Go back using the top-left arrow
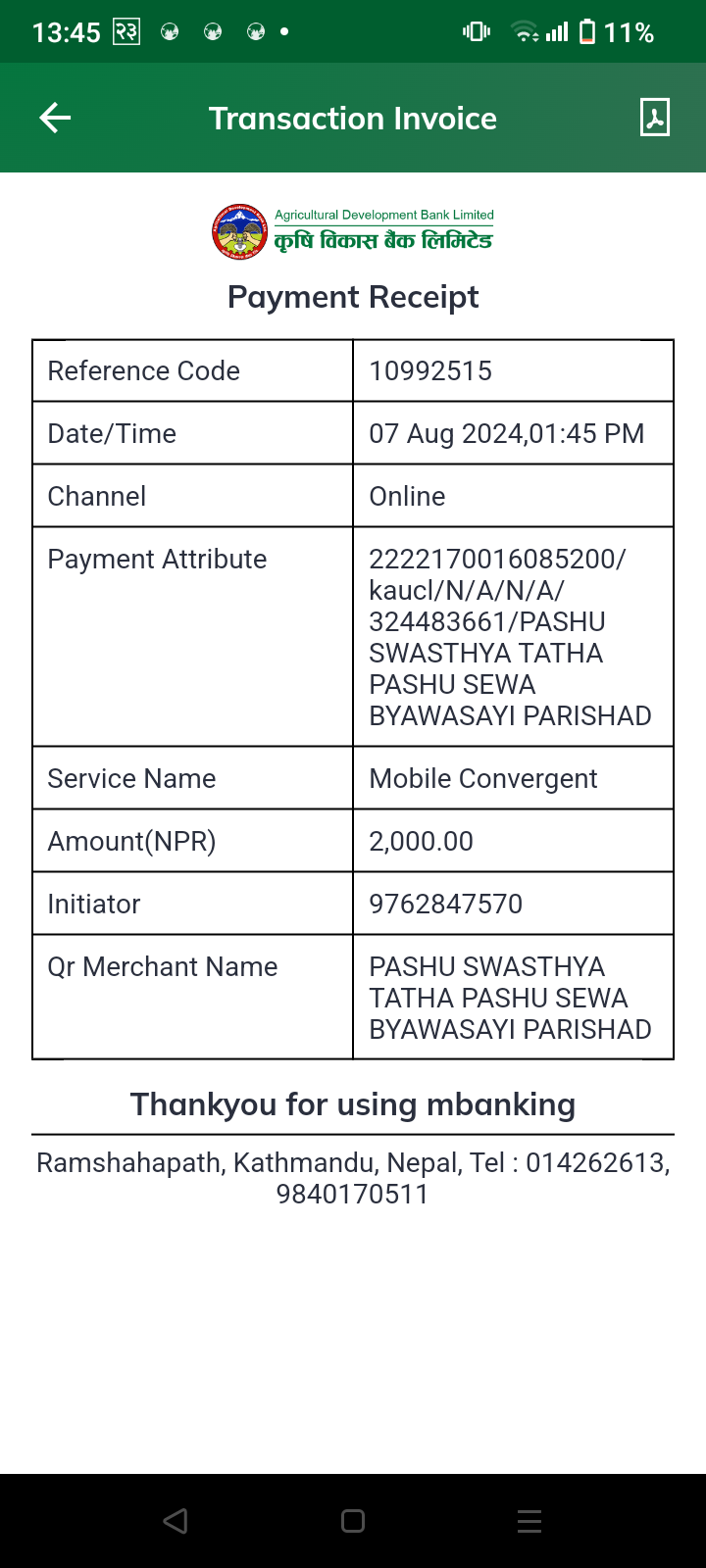Image resolution: width=706 pixels, height=1568 pixels. point(55,119)
